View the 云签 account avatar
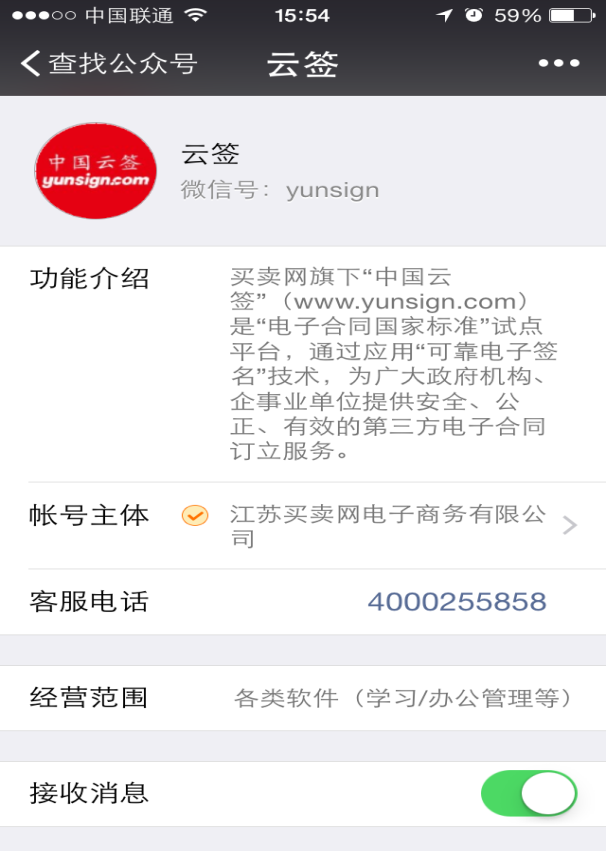The image size is (606, 851). (95, 171)
